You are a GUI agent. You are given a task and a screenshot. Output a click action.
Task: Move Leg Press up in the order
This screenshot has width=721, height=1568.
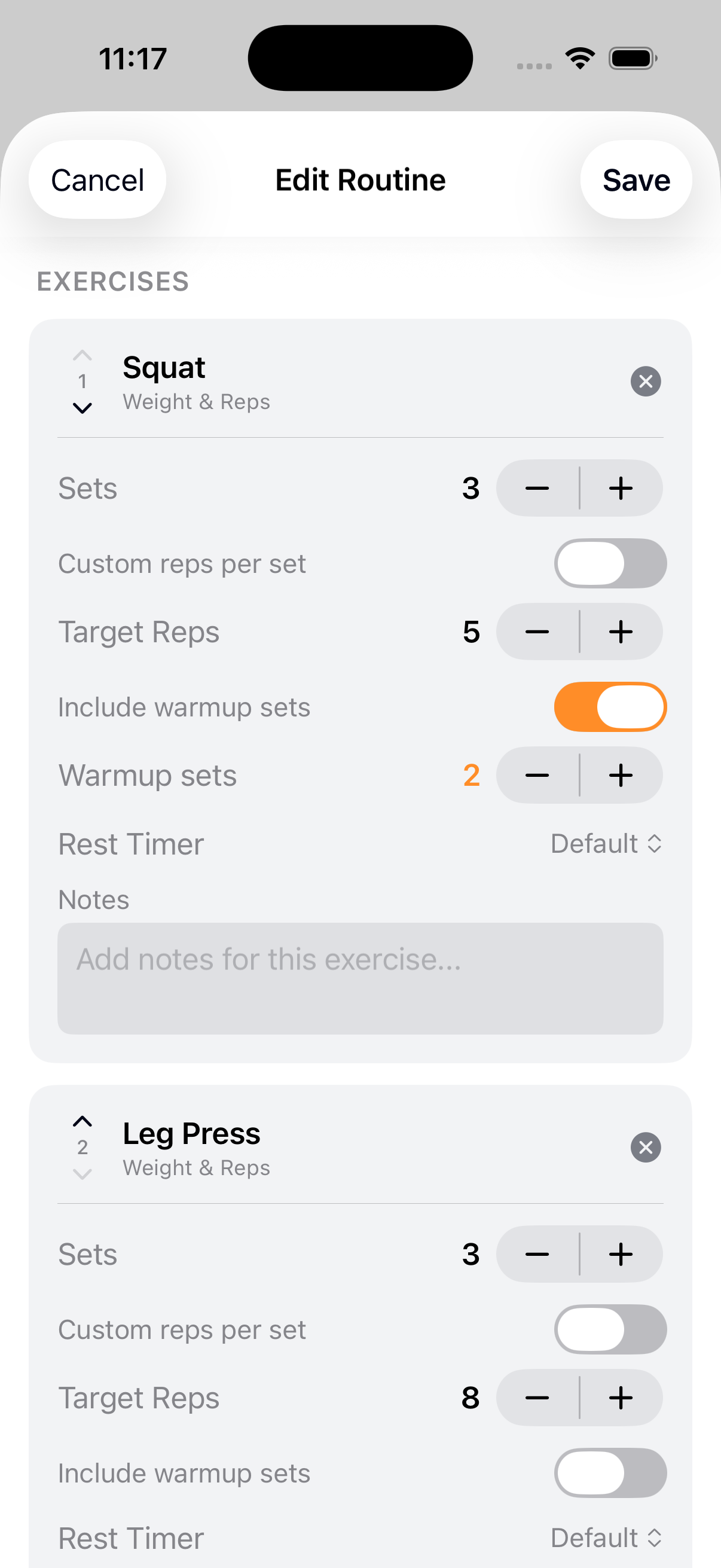[82, 1121]
